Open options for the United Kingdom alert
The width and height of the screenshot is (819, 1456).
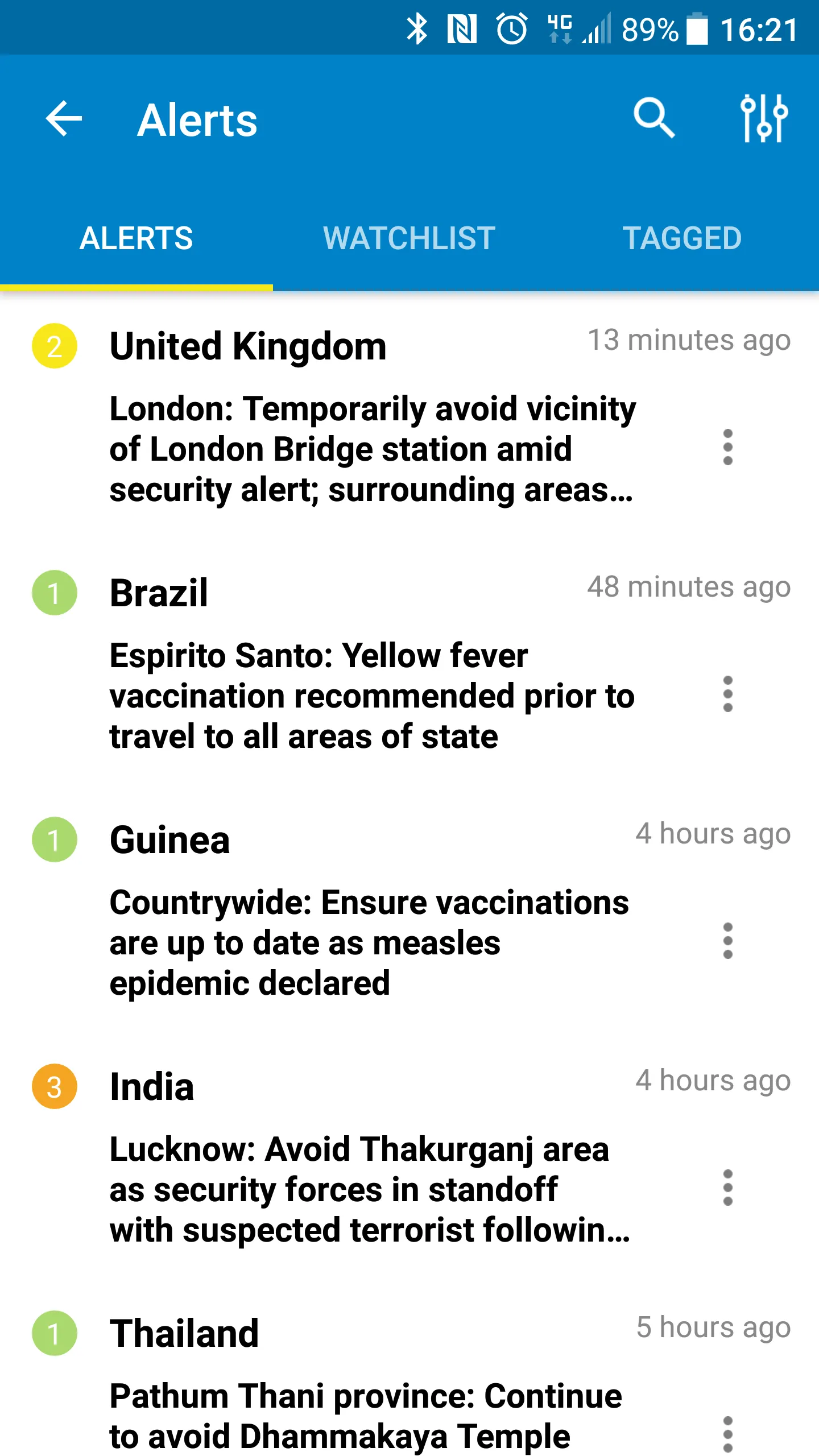pyautogui.click(x=727, y=447)
